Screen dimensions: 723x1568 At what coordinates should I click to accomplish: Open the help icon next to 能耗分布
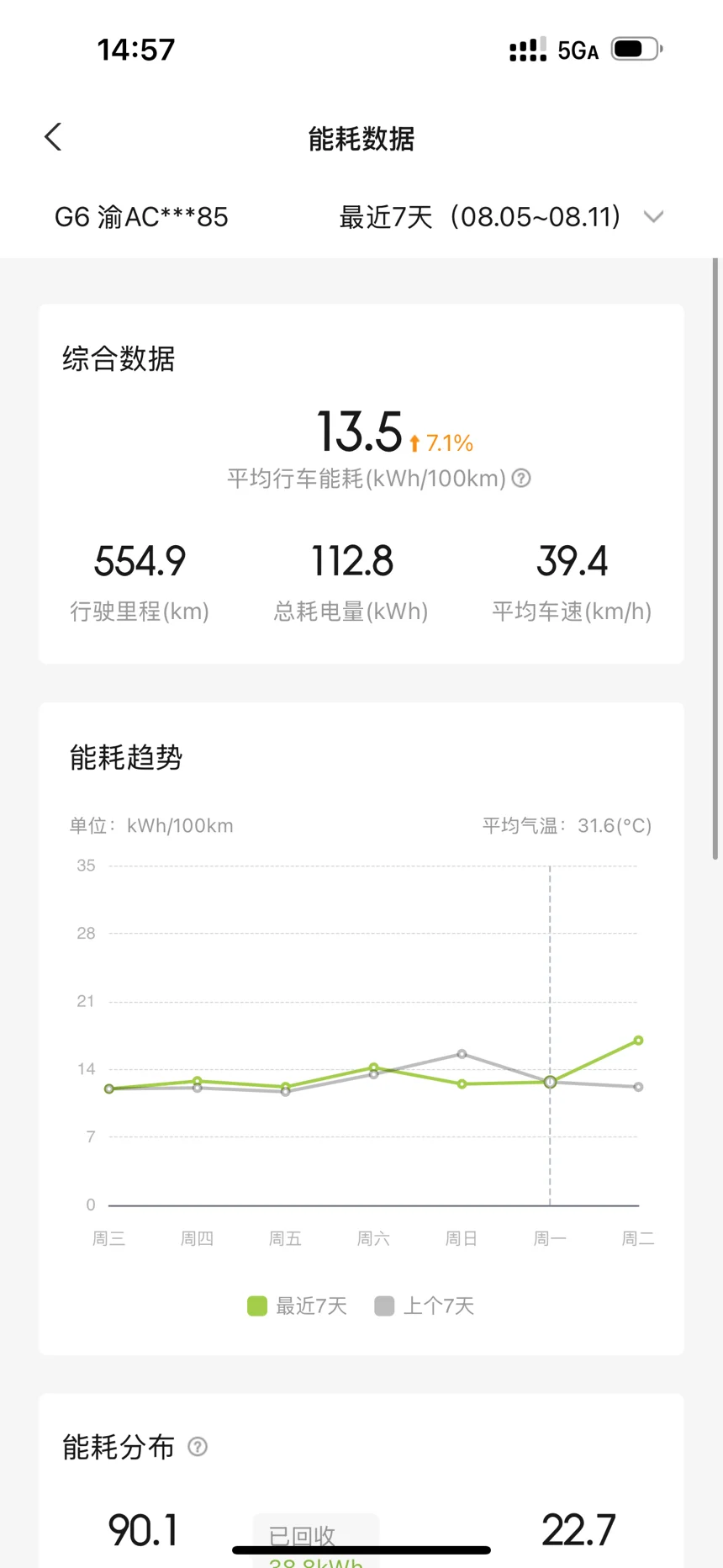tap(198, 1447)
